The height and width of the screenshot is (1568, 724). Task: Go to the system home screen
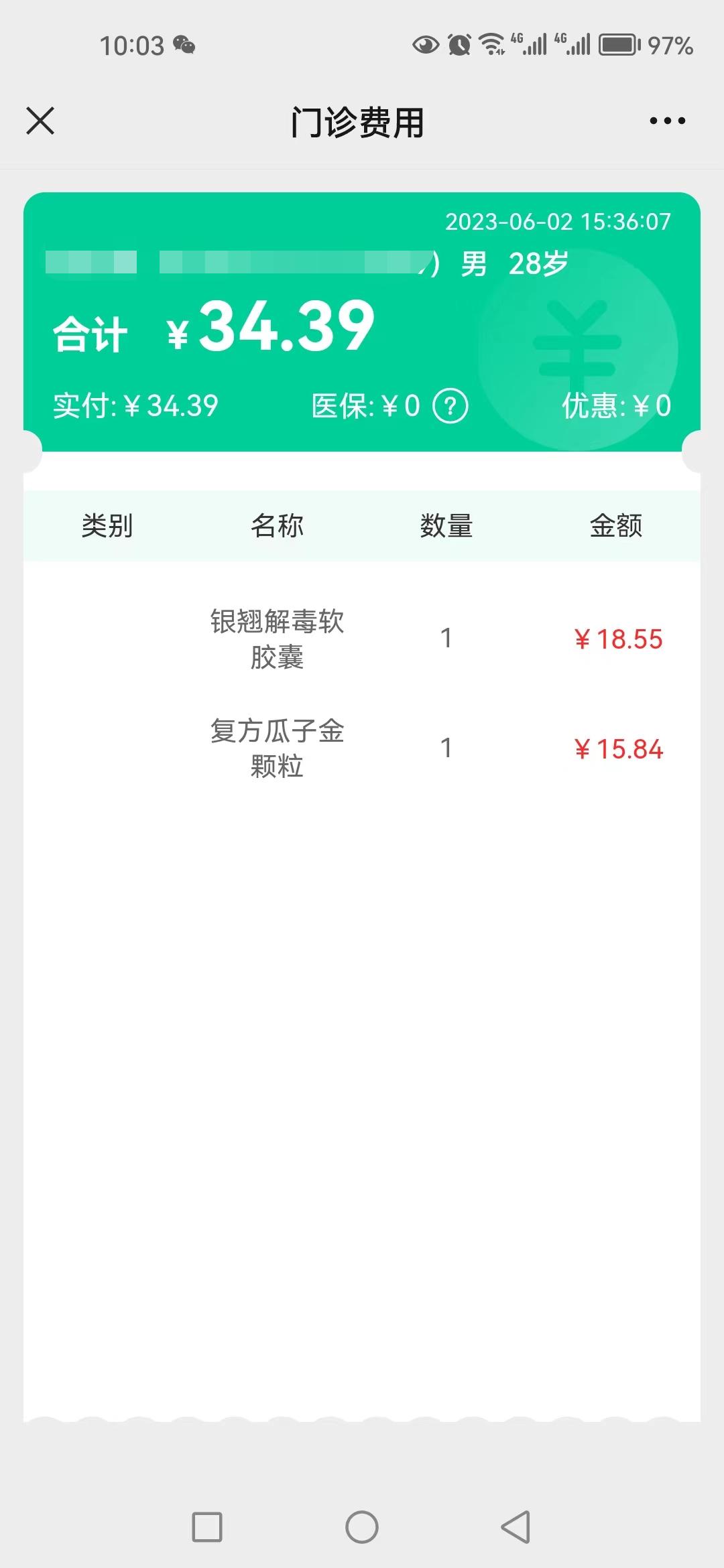(362, 1527)
